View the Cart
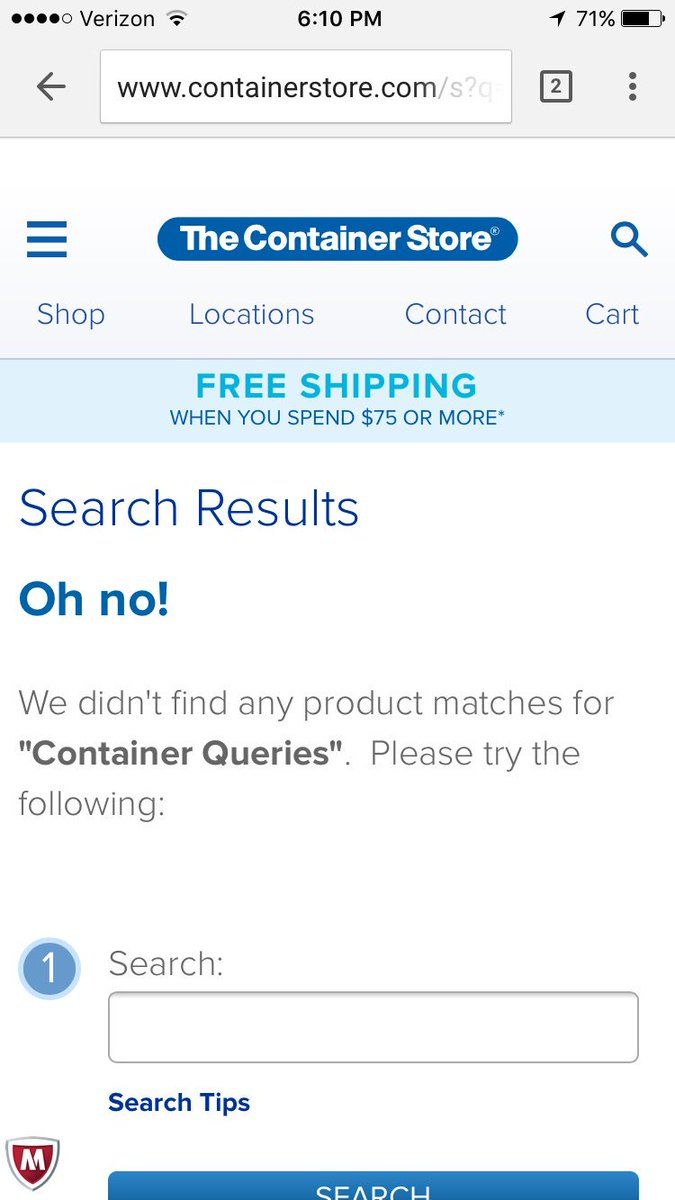The height and width of the screenshot is (1200, 675). pos(612,314)
